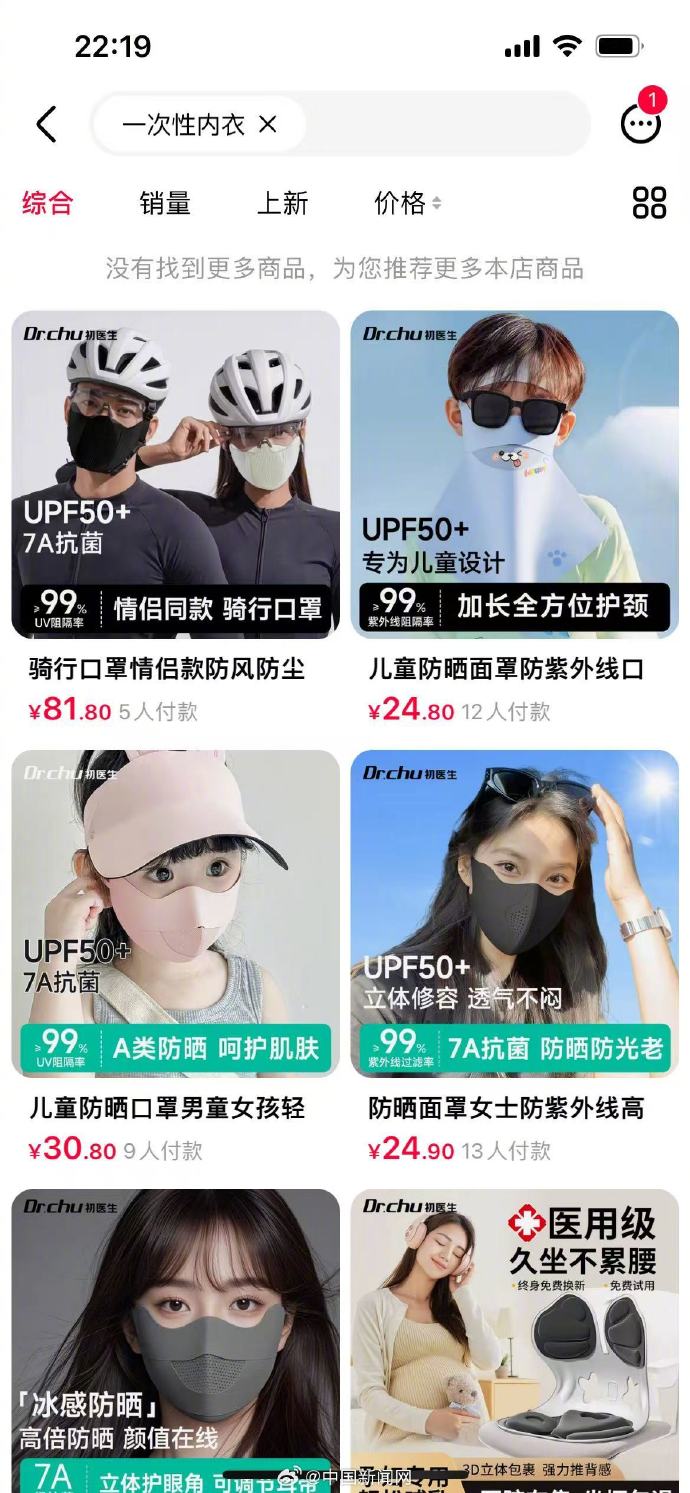Screen dimensions: 690x1493
Task: Show 上新 newest products
Action: 282,203
